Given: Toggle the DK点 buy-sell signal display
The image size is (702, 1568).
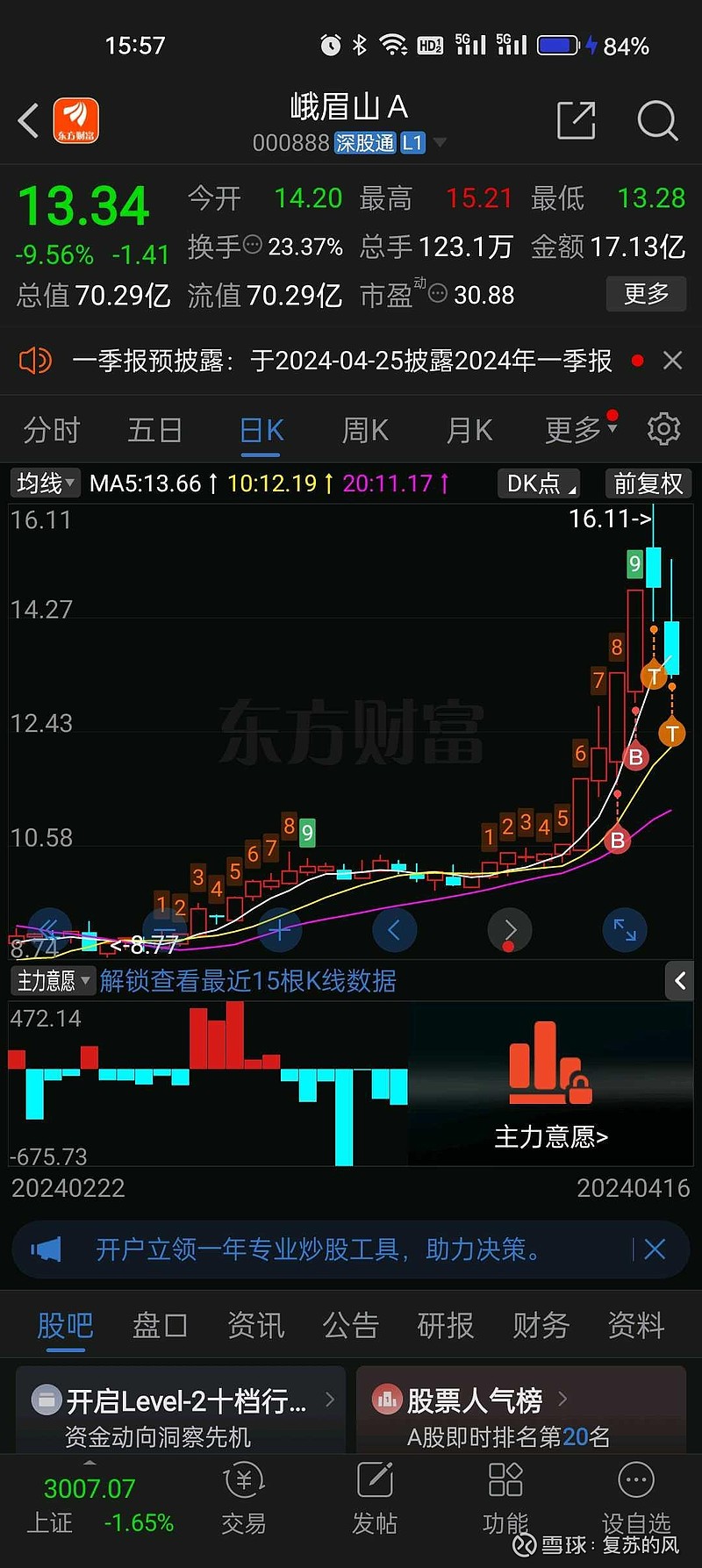Looking at the screenshot, I should 537,483.
